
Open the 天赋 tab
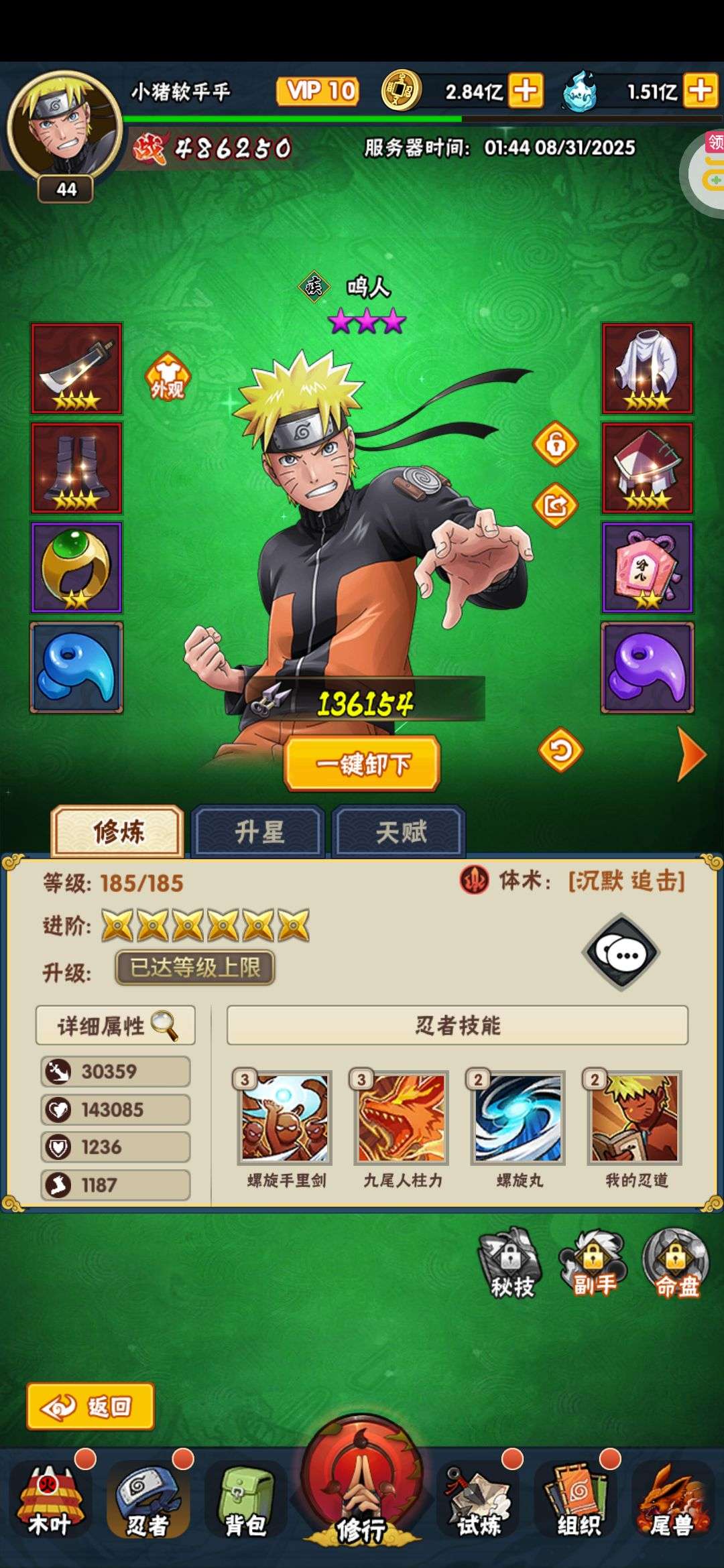400,832
